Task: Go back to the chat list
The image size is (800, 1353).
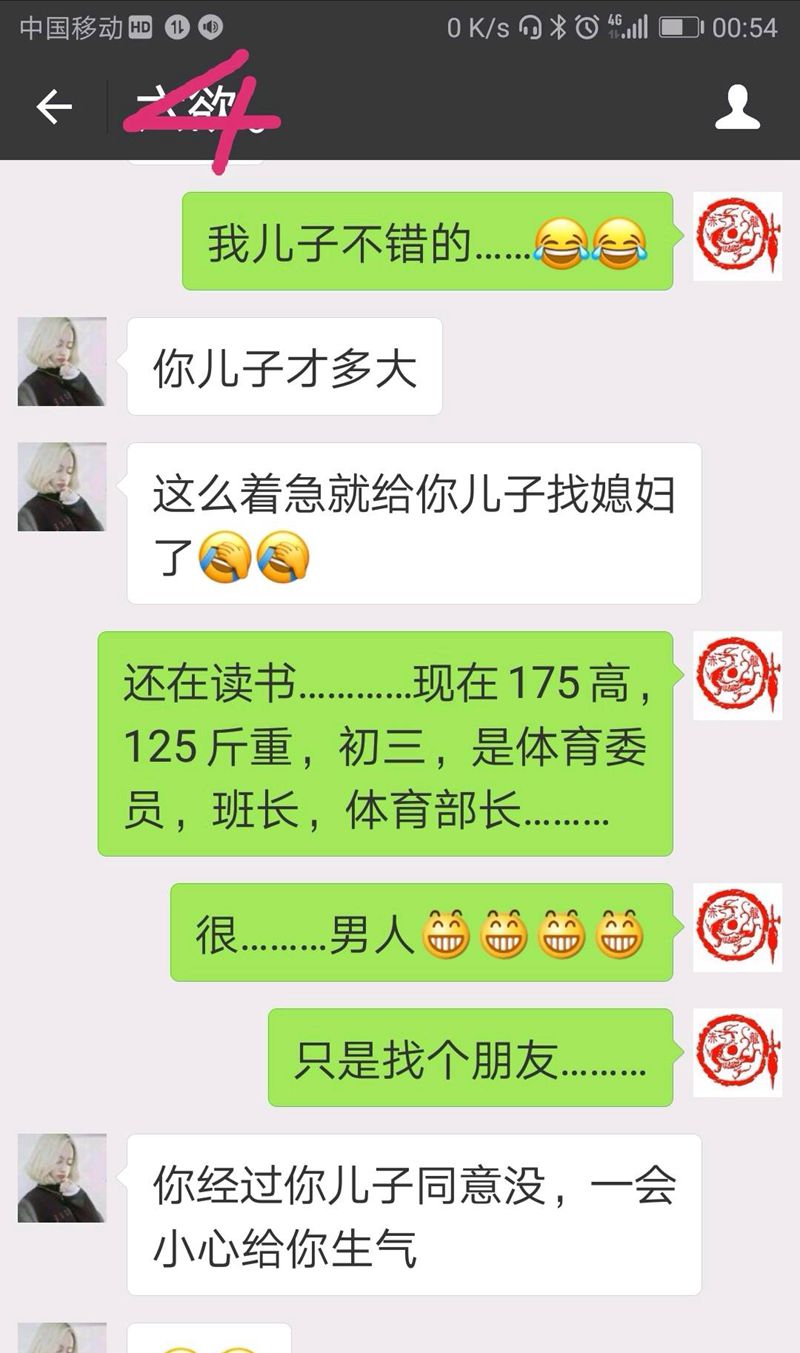Action: click(x=54, y=107)
